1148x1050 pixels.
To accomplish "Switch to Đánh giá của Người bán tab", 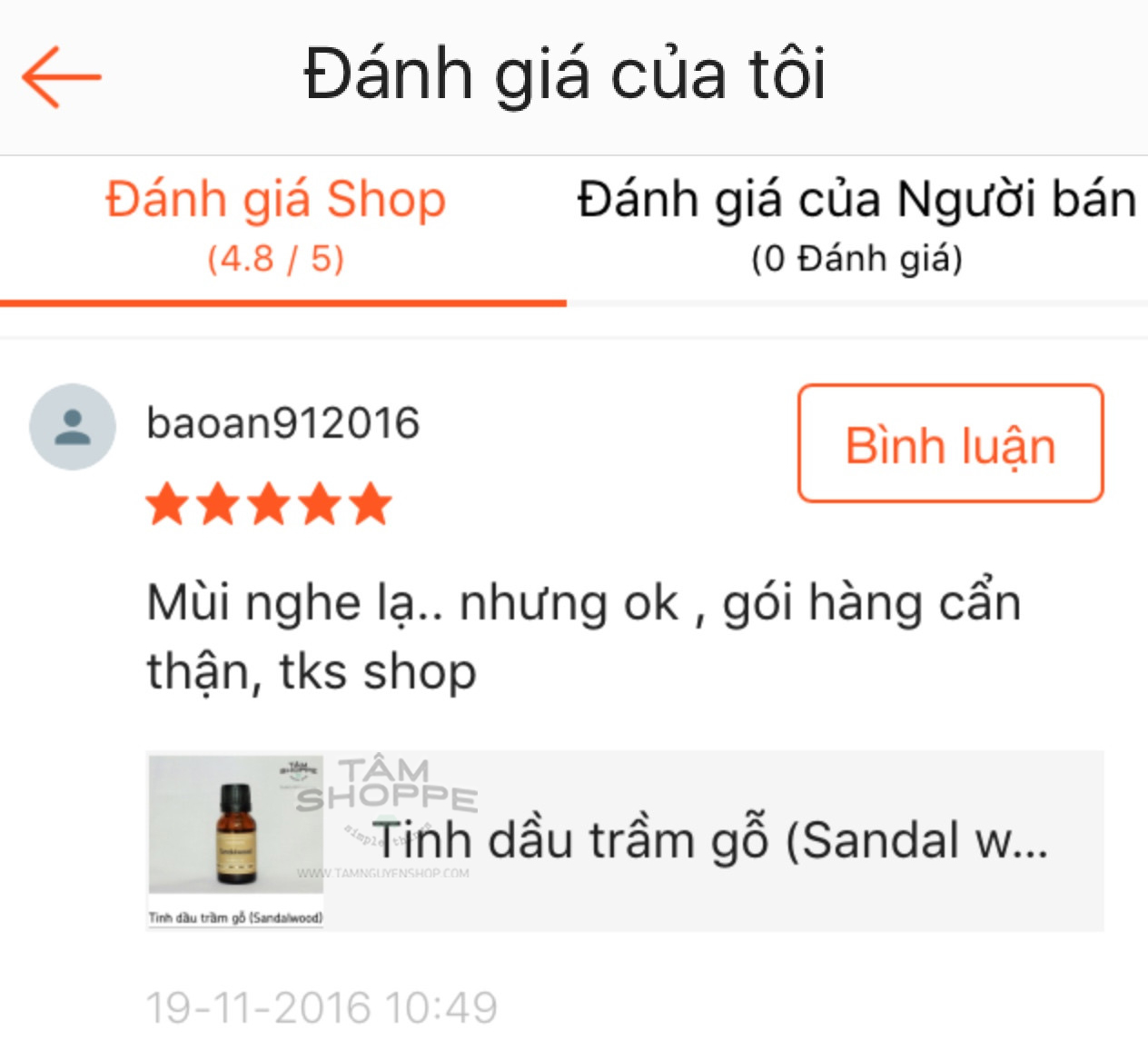I will coord(856,226).
